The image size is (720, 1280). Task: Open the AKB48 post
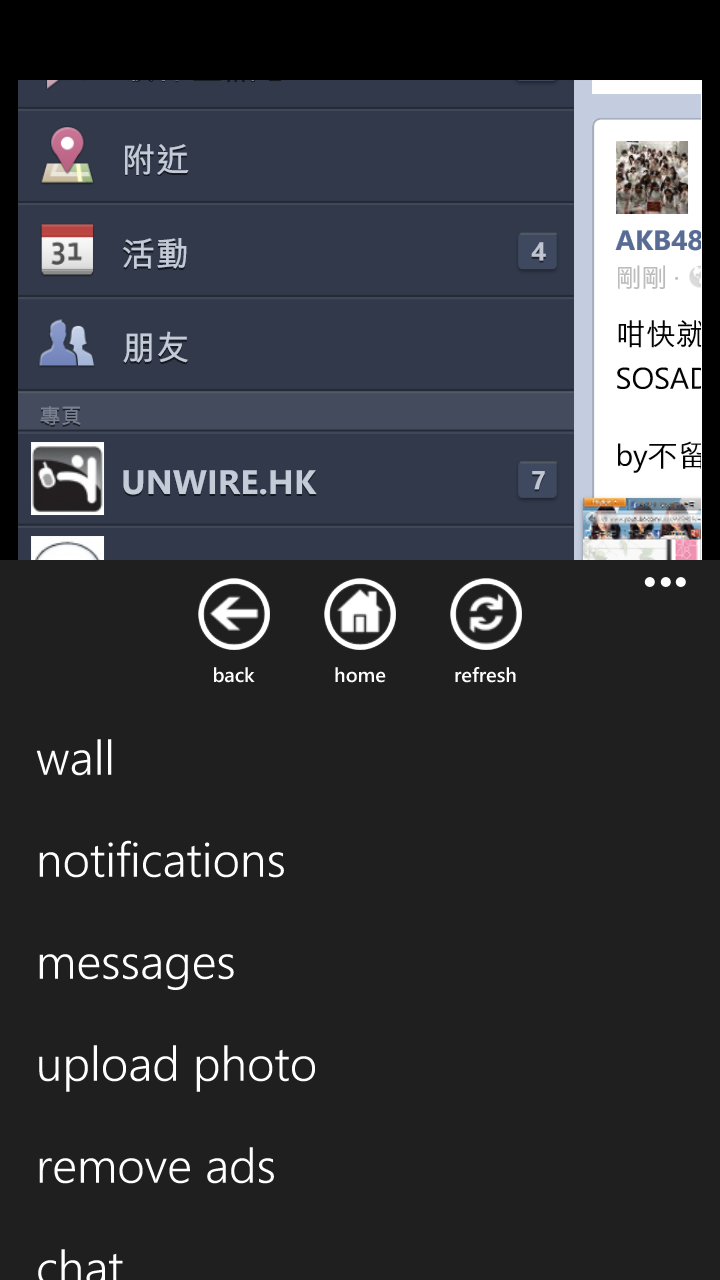657,241
